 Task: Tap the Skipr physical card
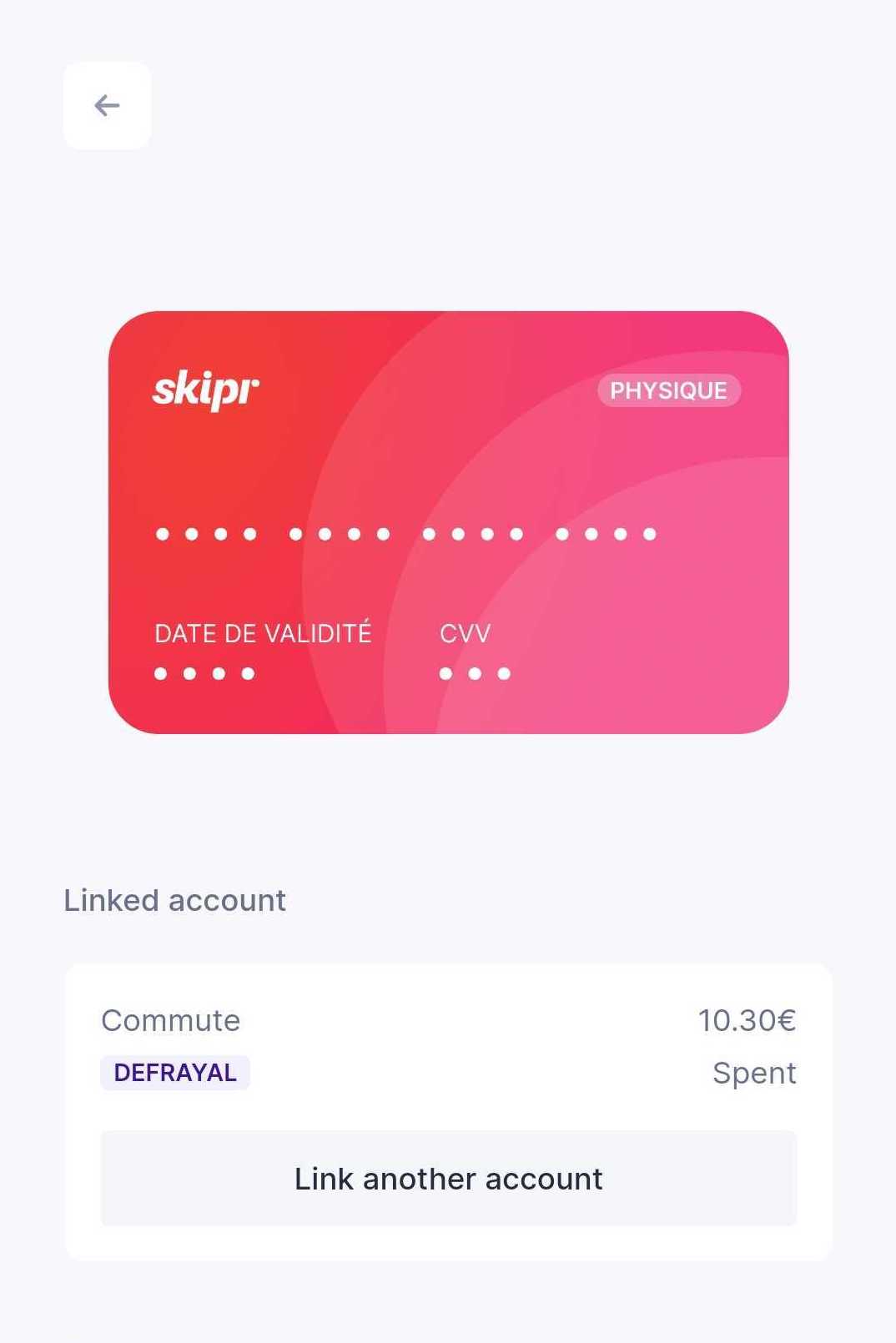448,522
